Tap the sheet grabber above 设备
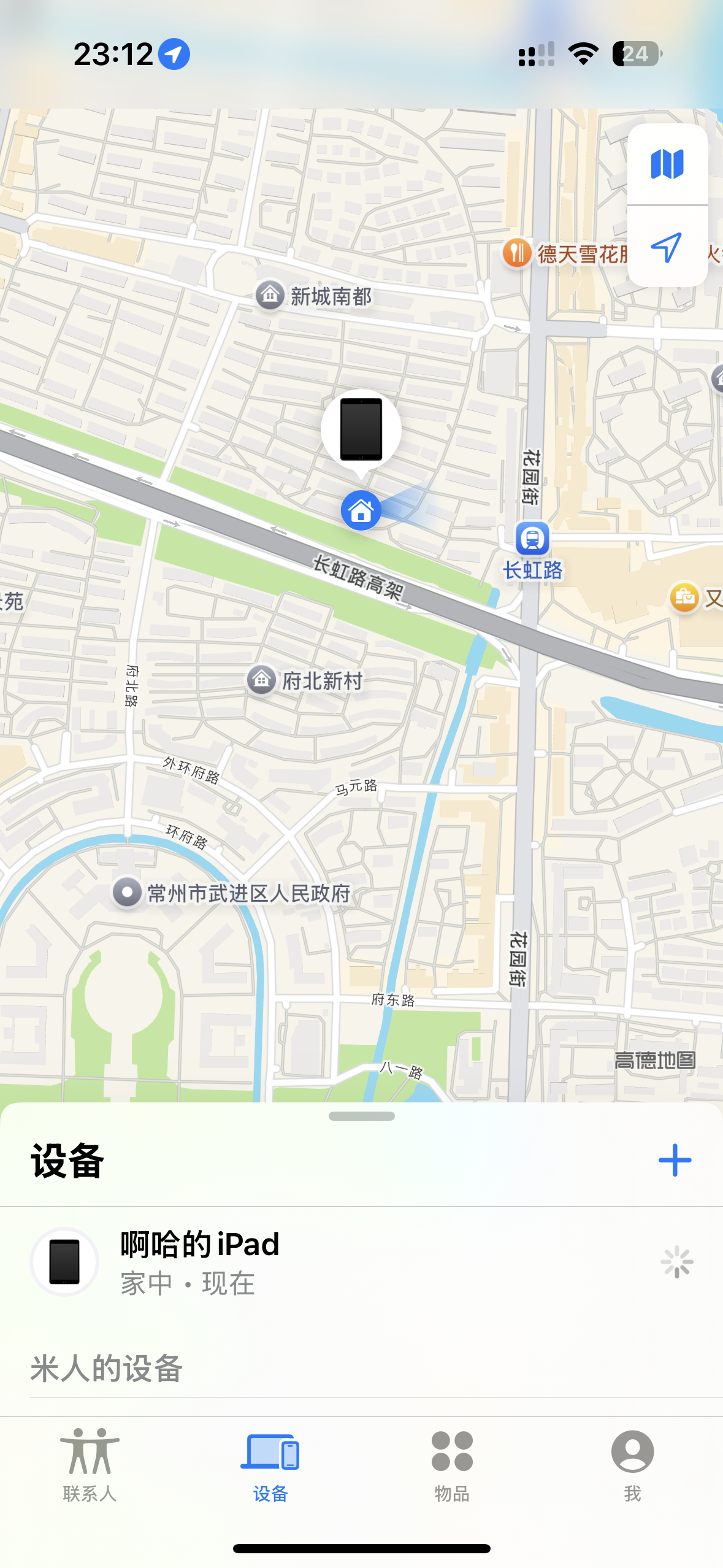This screenshot has height=1568, width=723. tap(362, 1116)
